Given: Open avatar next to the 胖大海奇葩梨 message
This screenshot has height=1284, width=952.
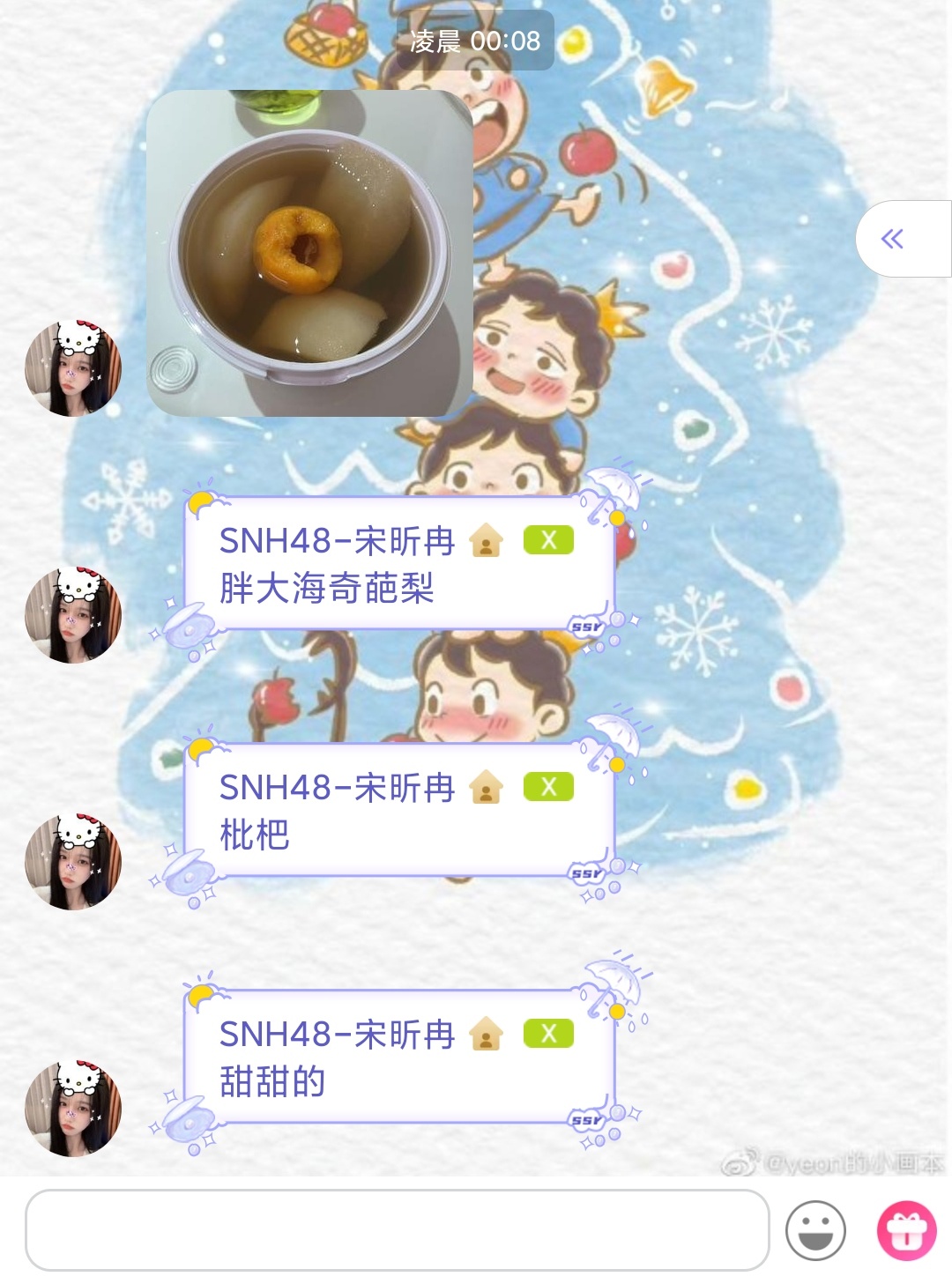Looking at the screenshot, I should (x=73, y=615).
